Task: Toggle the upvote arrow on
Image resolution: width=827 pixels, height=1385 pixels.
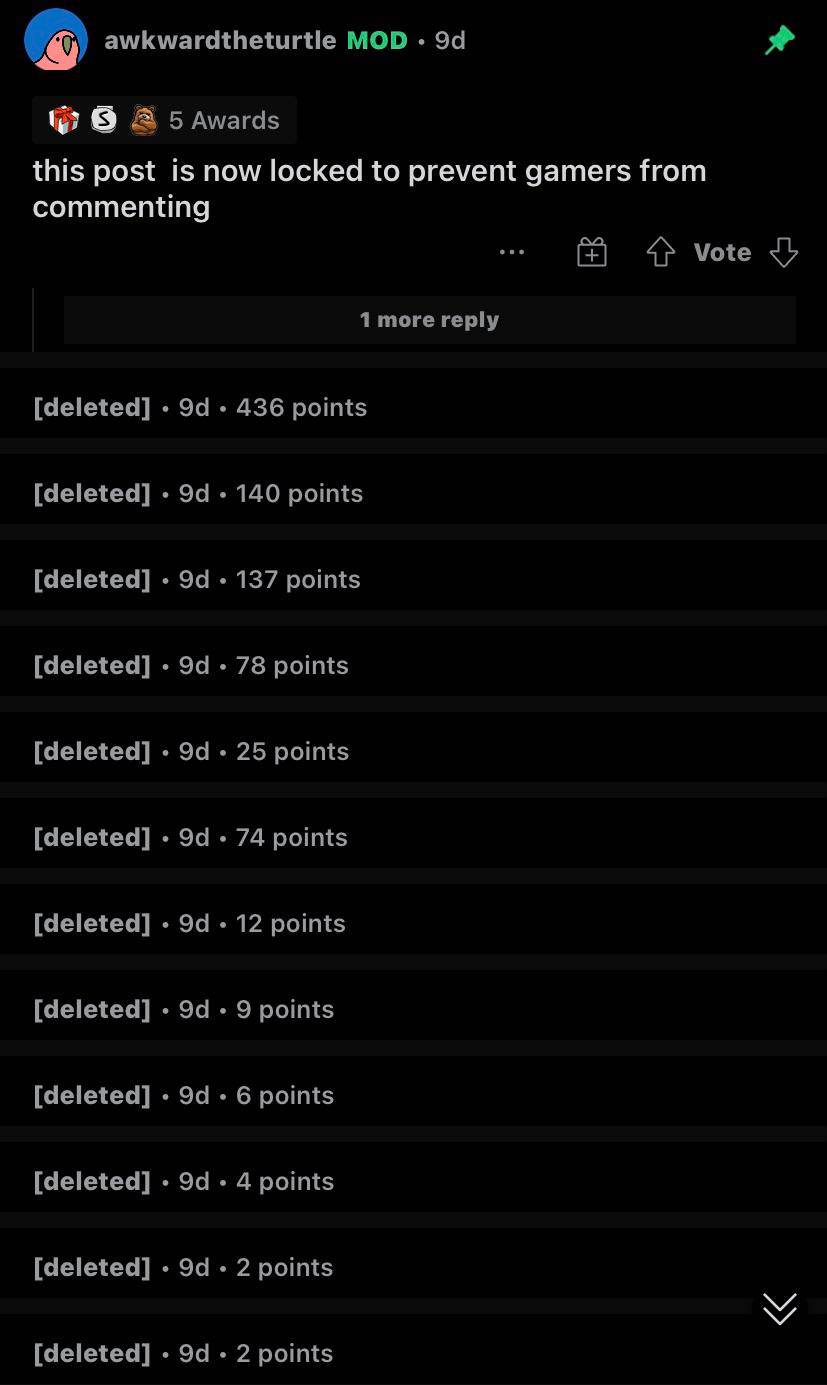Action: (x=660, y=252)
